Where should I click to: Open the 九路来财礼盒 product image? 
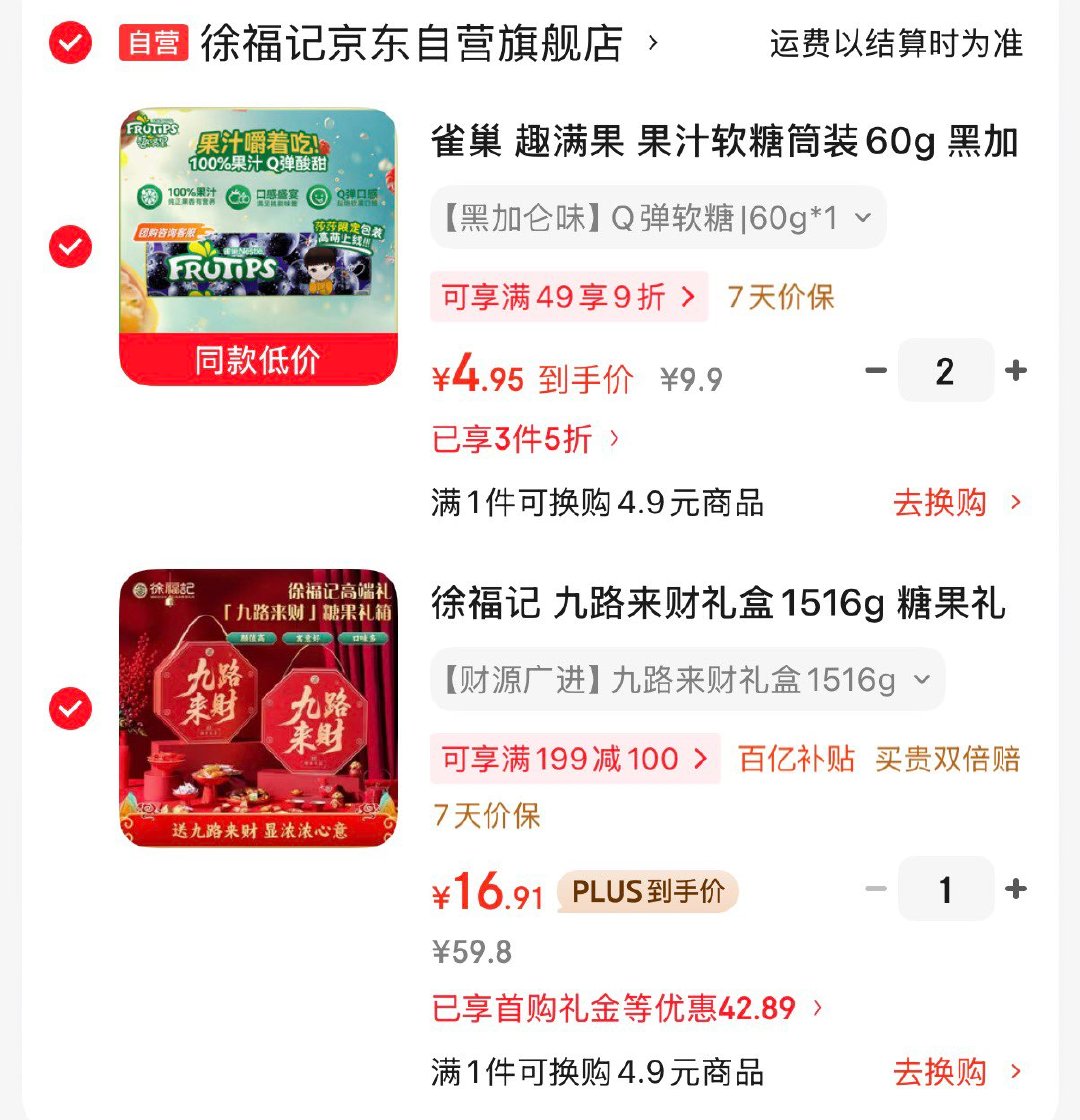point(258,708)
